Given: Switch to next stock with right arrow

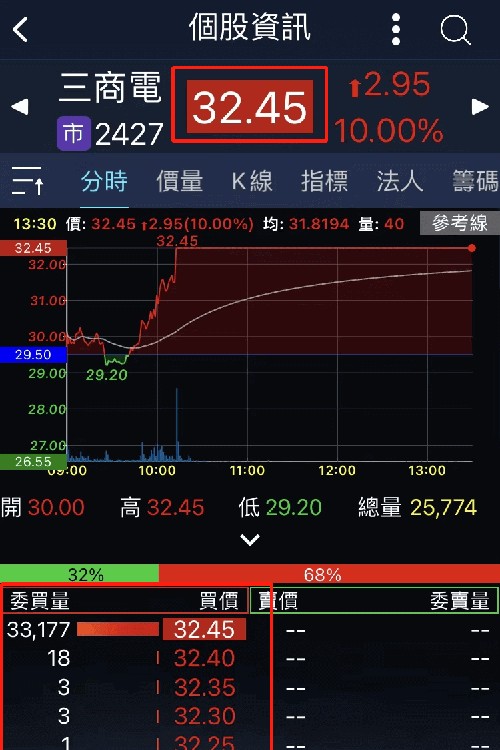Looking at the screenshot, I should point(480,106).
